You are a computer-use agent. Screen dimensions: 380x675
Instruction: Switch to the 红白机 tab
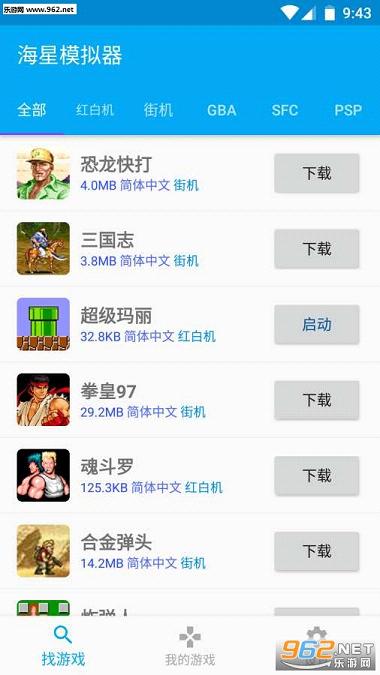click(95, 110)
